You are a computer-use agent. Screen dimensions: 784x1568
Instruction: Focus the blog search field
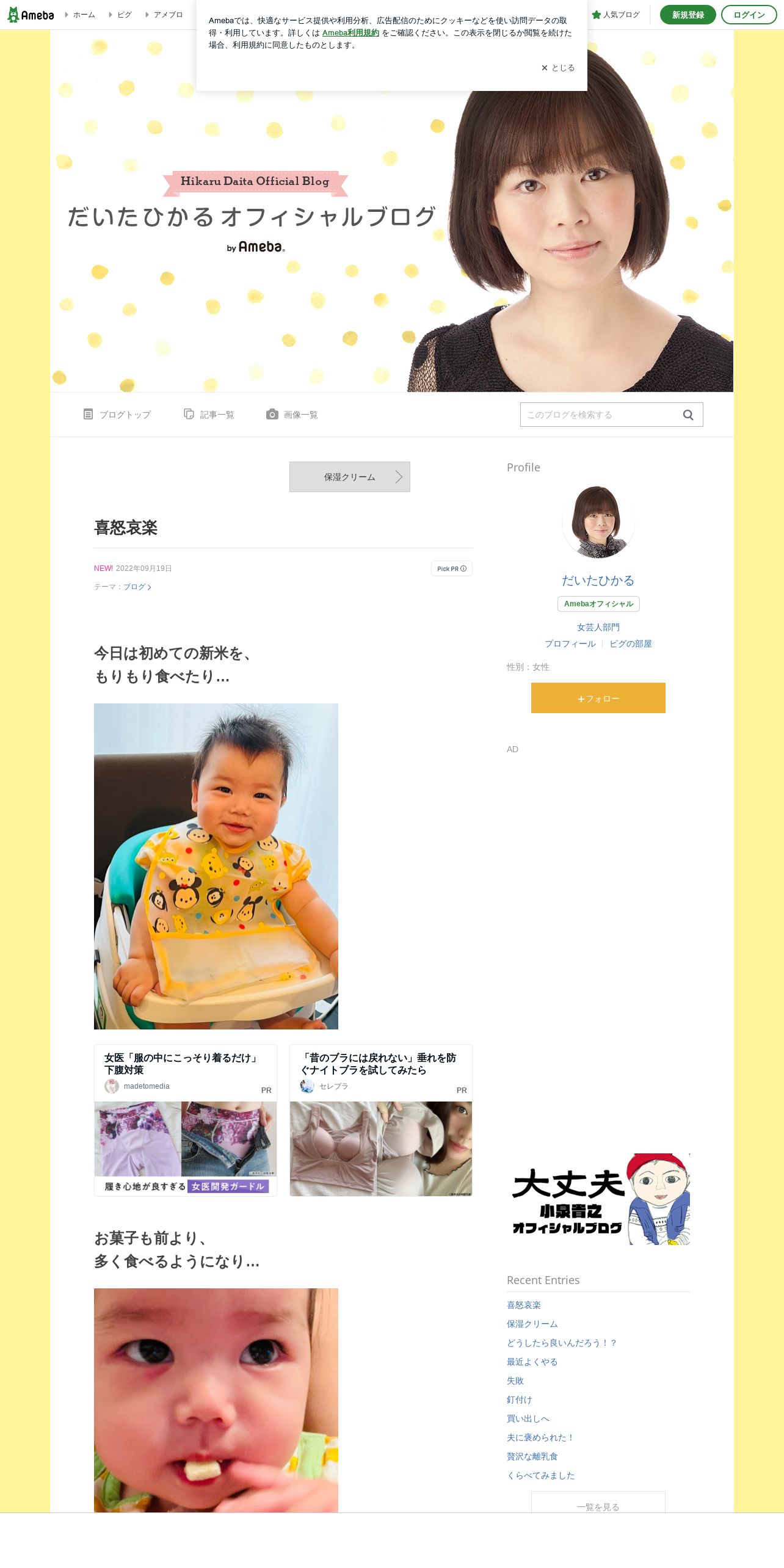tap(601, 415)
